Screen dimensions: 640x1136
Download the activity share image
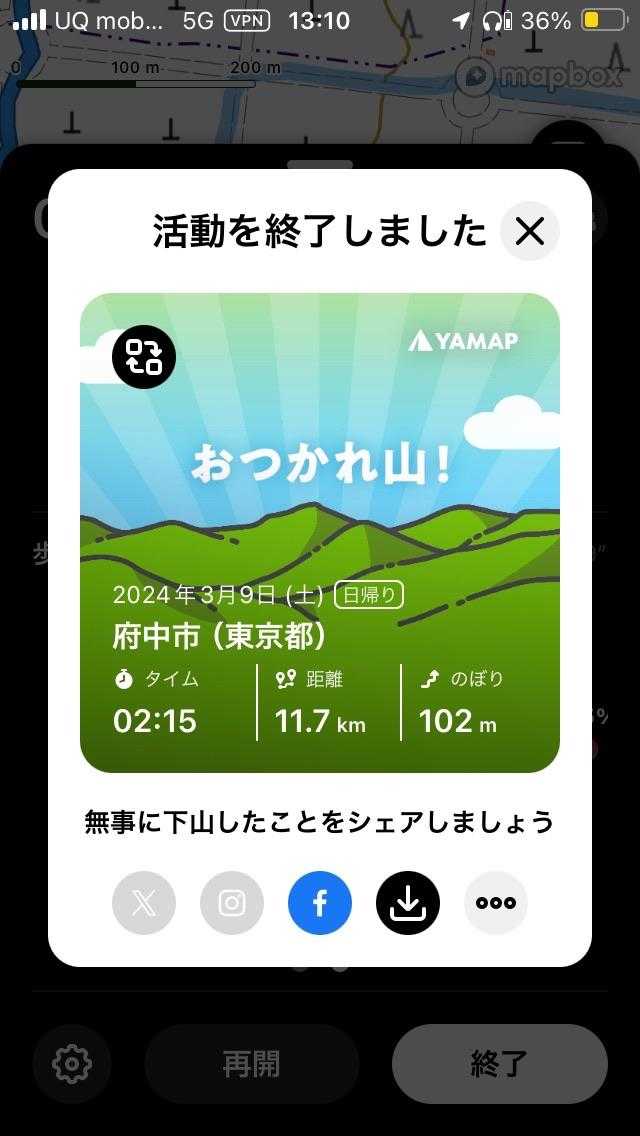[x=408, y=903]
